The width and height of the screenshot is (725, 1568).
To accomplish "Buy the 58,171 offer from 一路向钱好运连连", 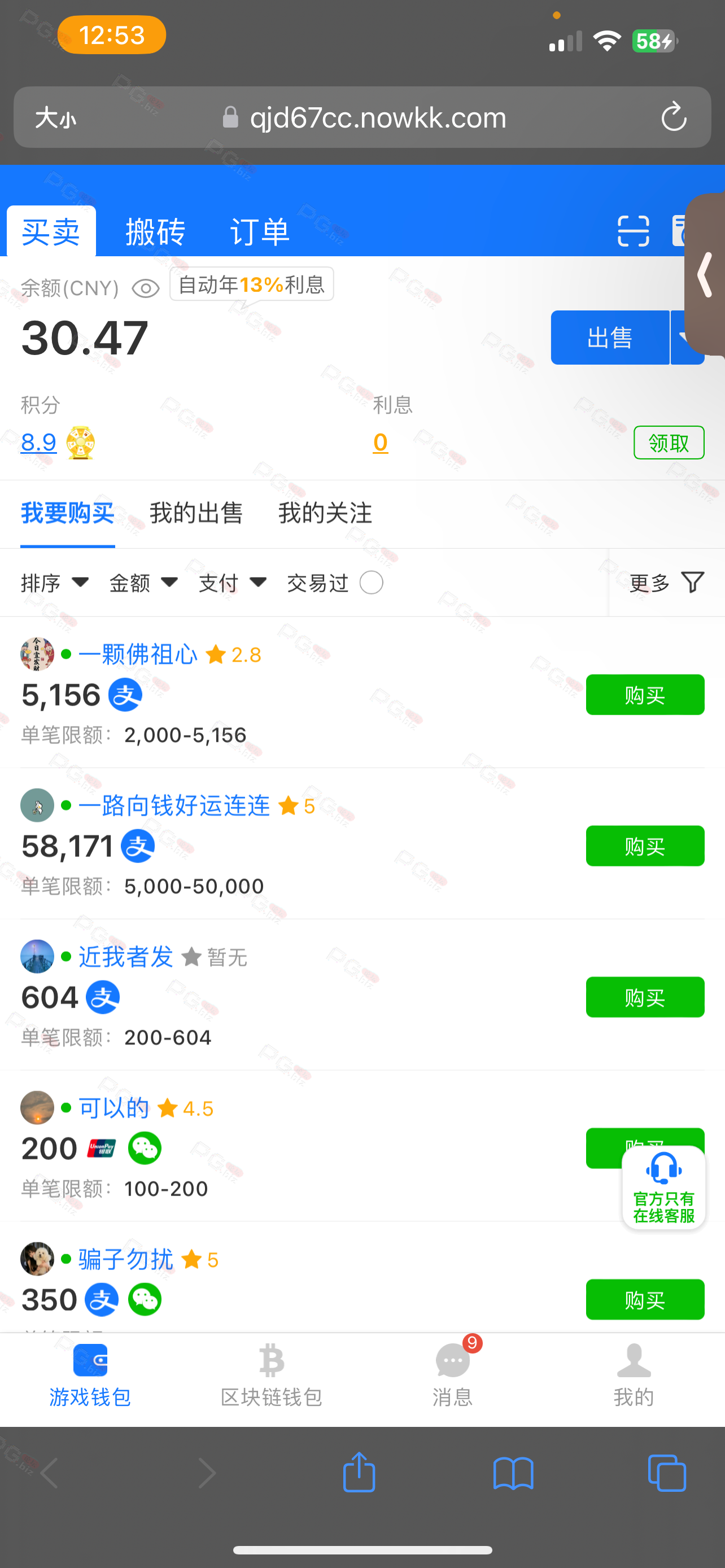I will [x=645, y=846].
